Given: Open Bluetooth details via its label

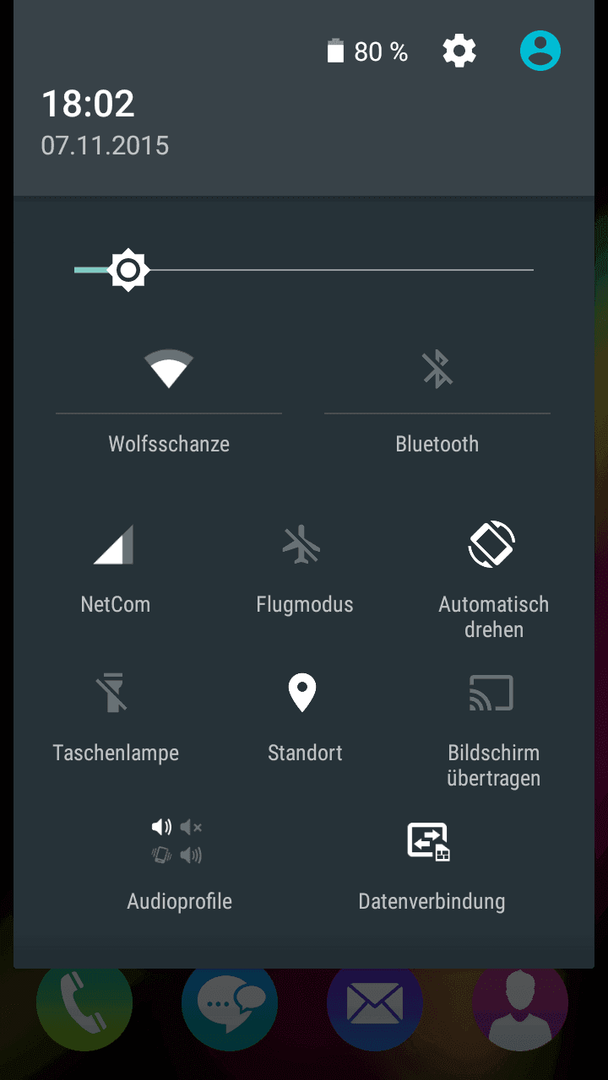Looking at the screenshot, I should point(437,444).
